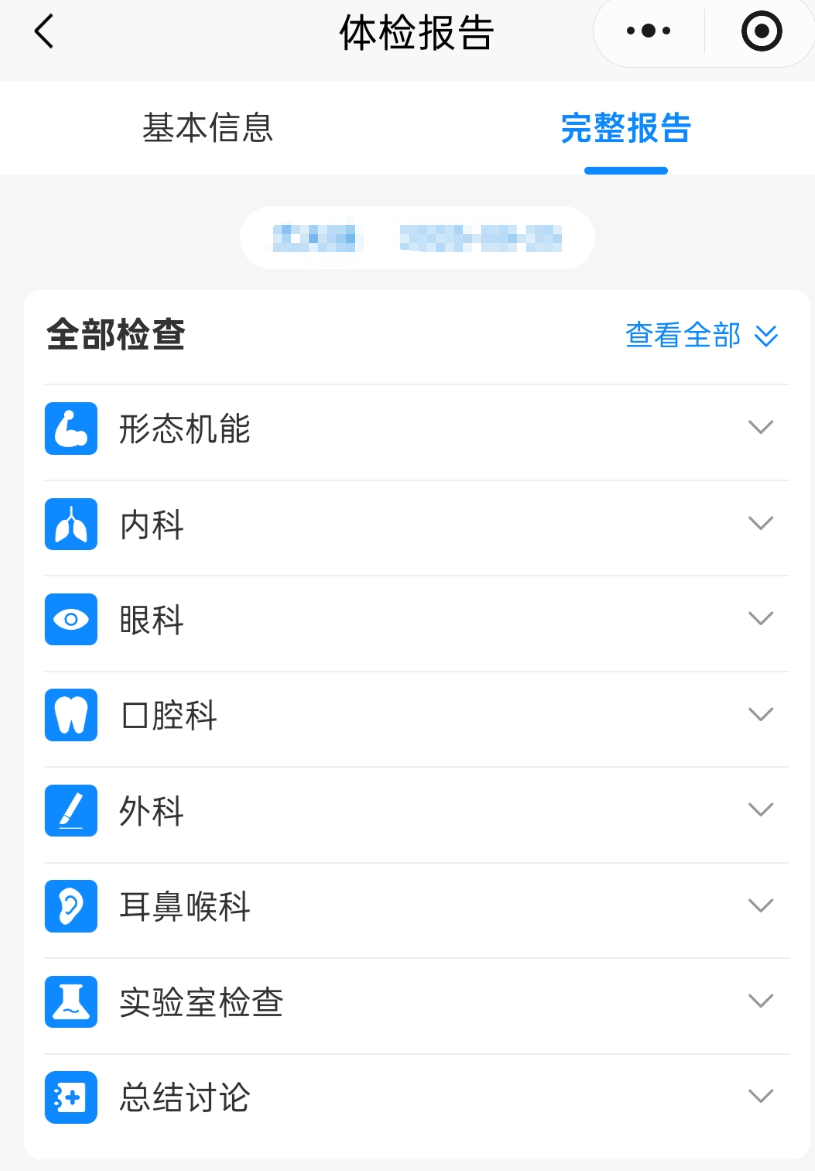Select the medical cross icon beside 总结讨论
The width and height of the screenshot is (815, 1171).
(70, 1097)
